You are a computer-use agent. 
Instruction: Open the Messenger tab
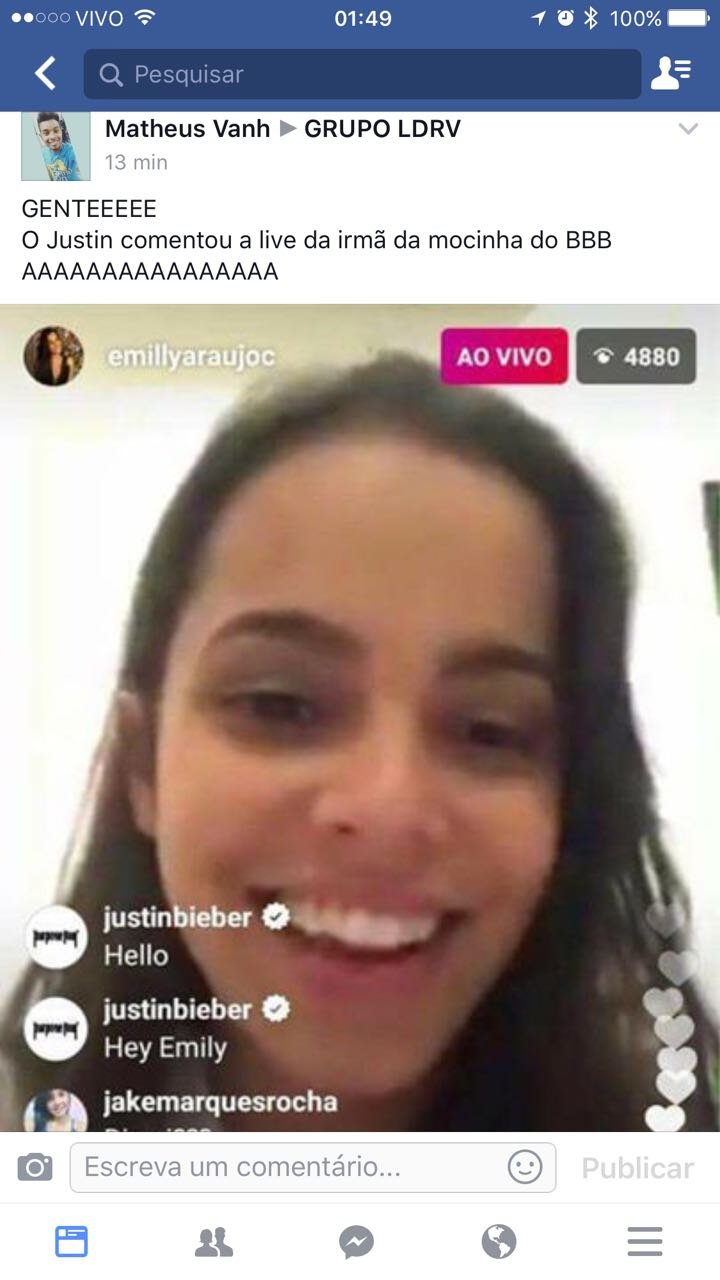[357, 1242]
